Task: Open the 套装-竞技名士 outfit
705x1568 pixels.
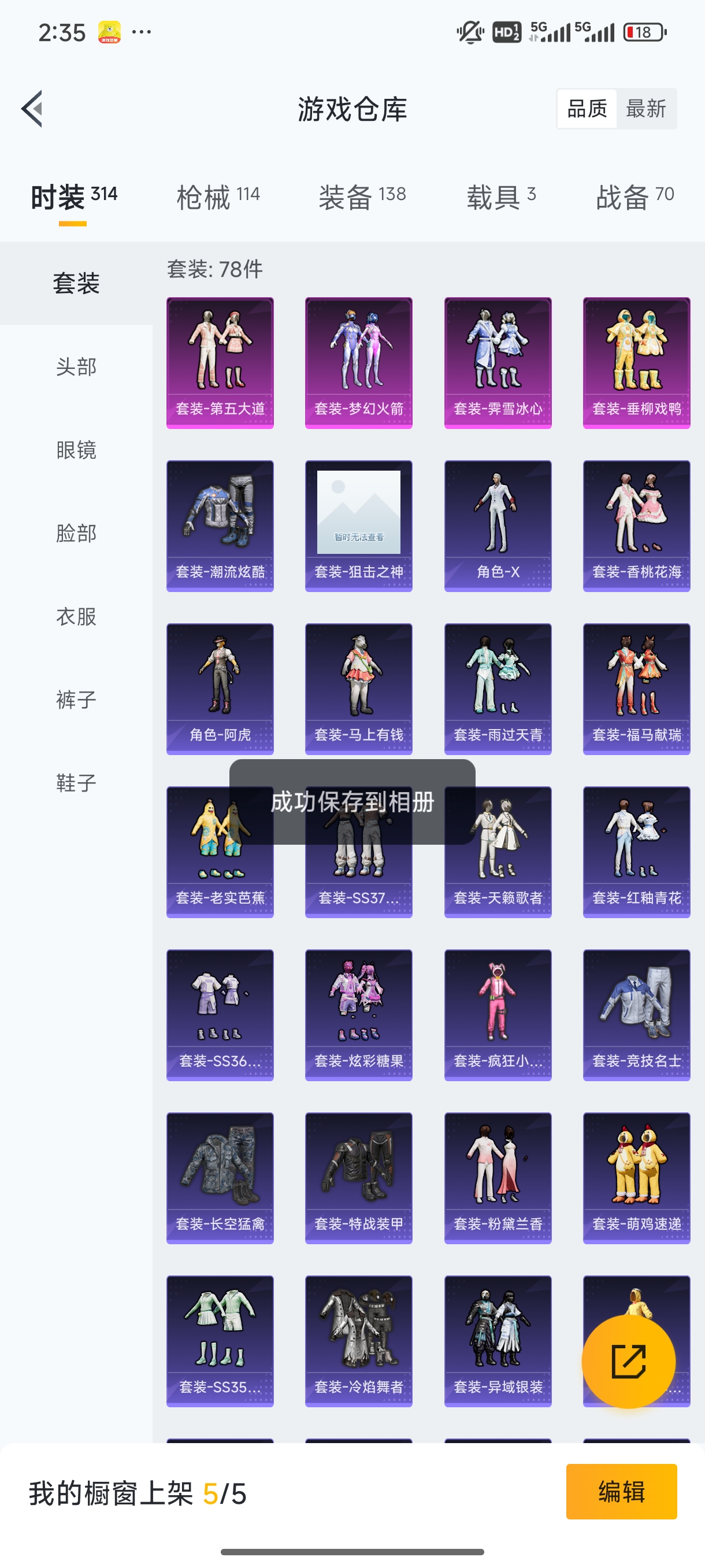Action: coord(636,1015)
